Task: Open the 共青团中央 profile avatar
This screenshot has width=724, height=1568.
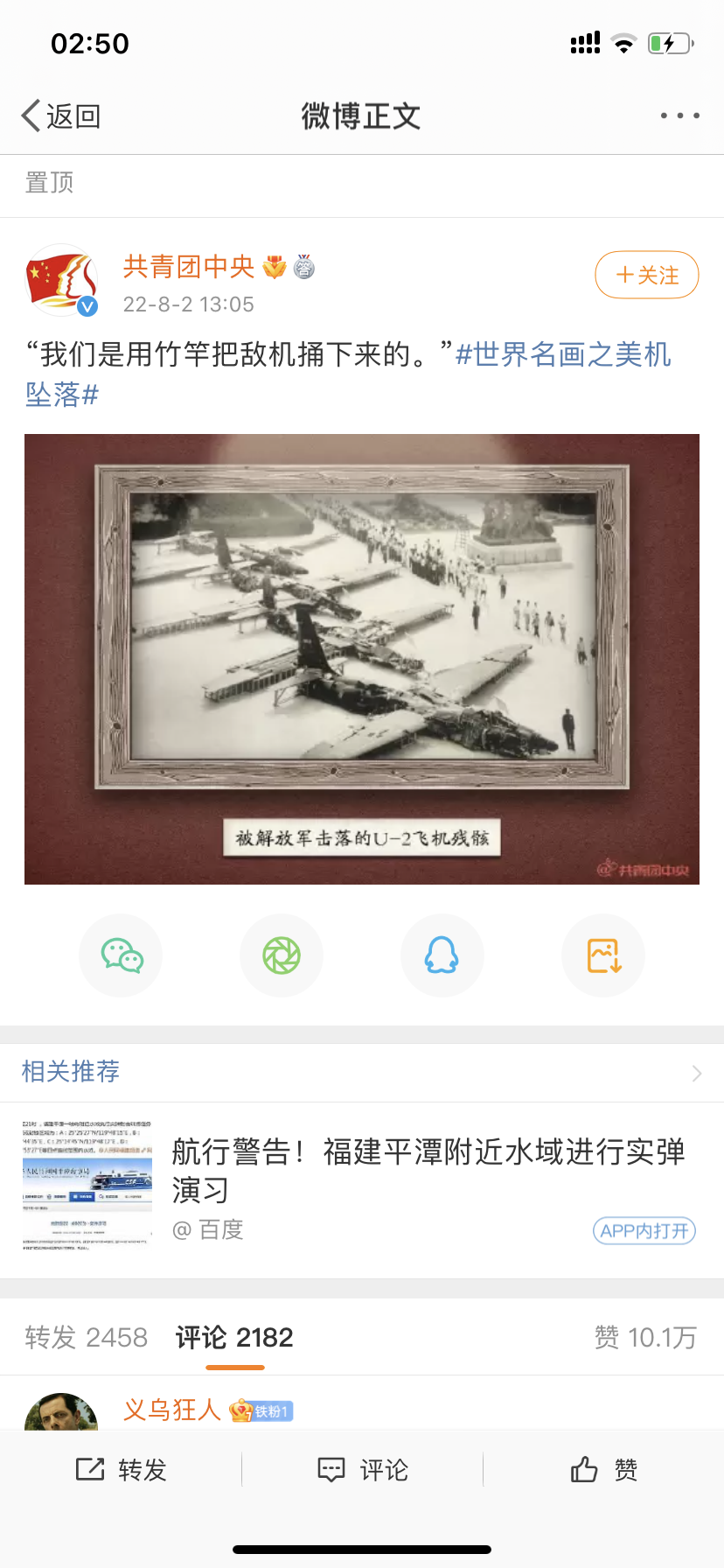Action: pos(61,279)
